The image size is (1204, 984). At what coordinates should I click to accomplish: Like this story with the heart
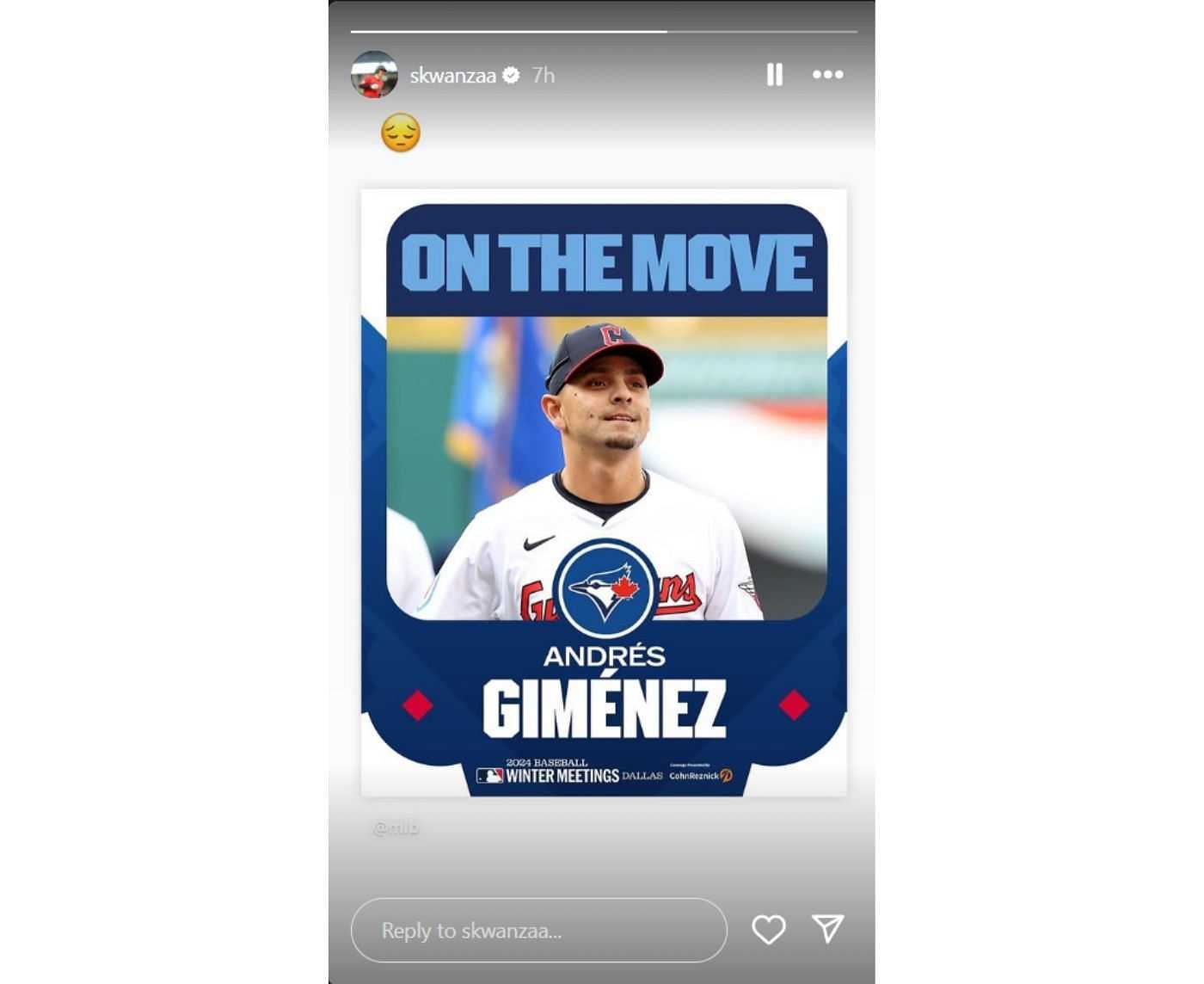coord(768,929)
